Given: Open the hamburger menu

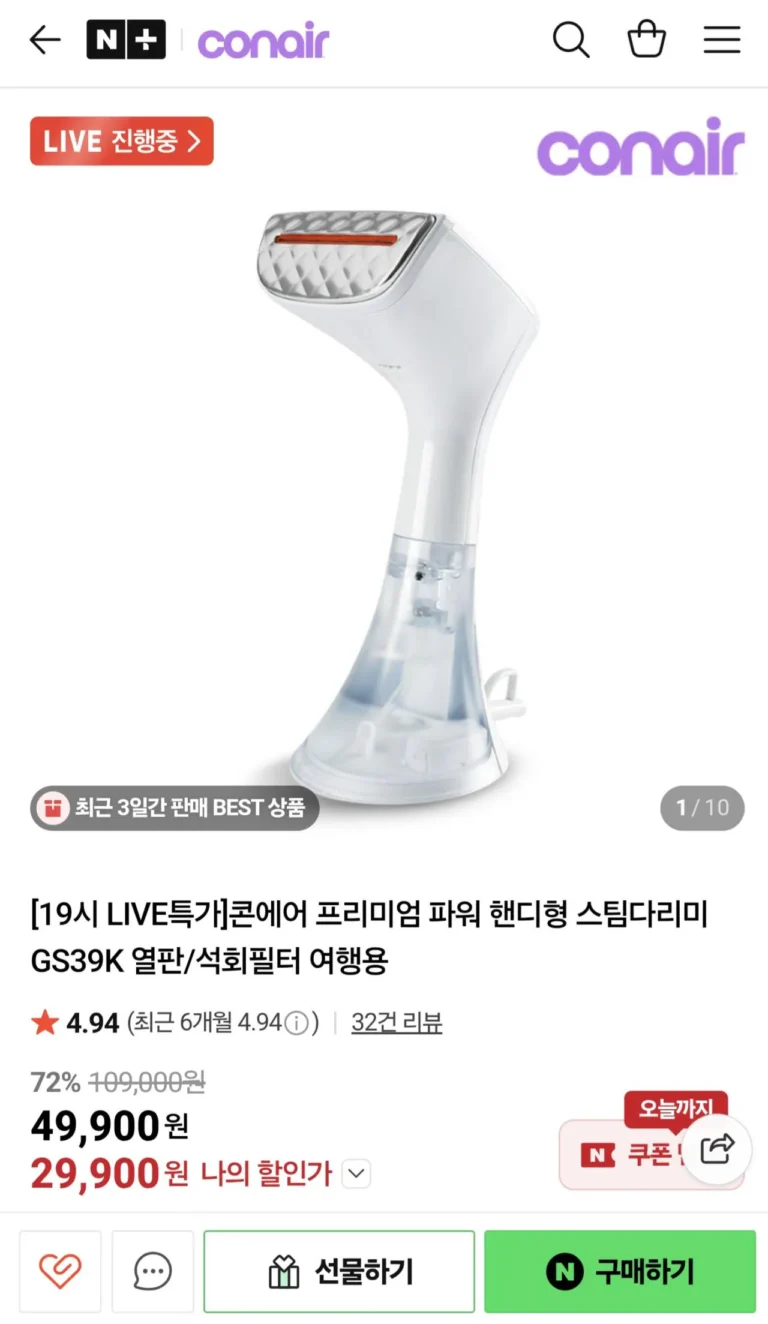Looking at the screenshot, I should 721,41.
